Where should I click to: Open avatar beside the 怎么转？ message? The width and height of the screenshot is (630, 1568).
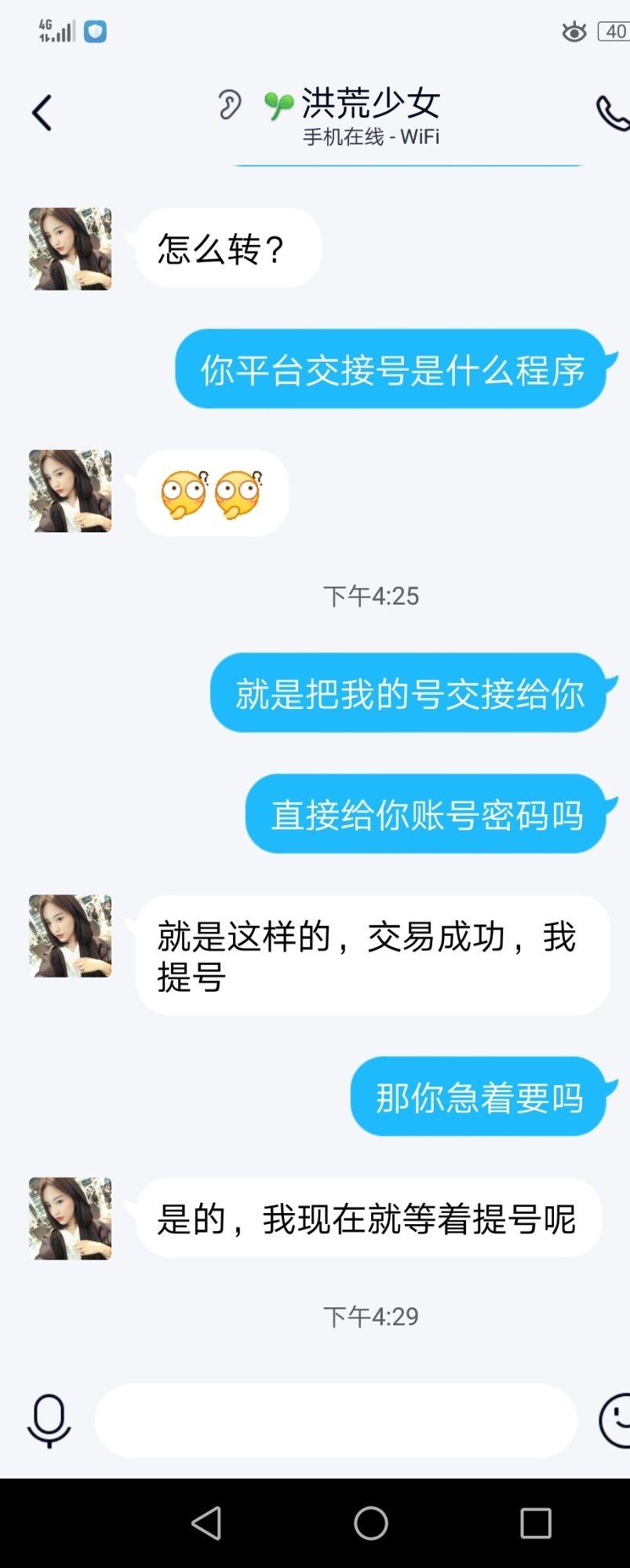click(71, 249)
